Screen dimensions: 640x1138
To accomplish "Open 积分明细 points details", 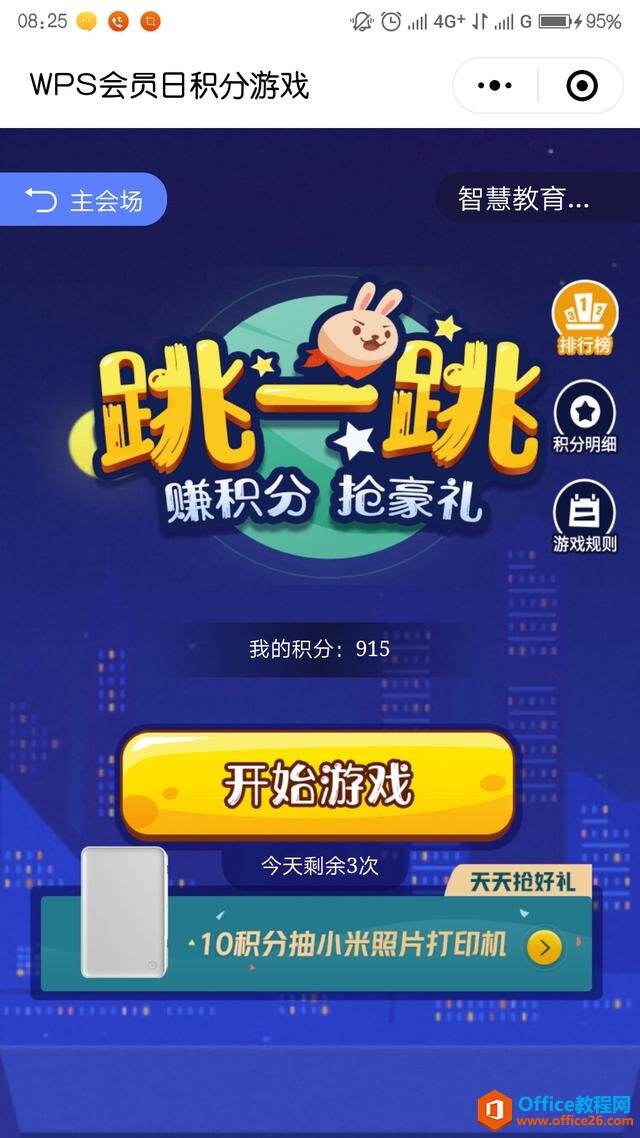I will [585, 417].
